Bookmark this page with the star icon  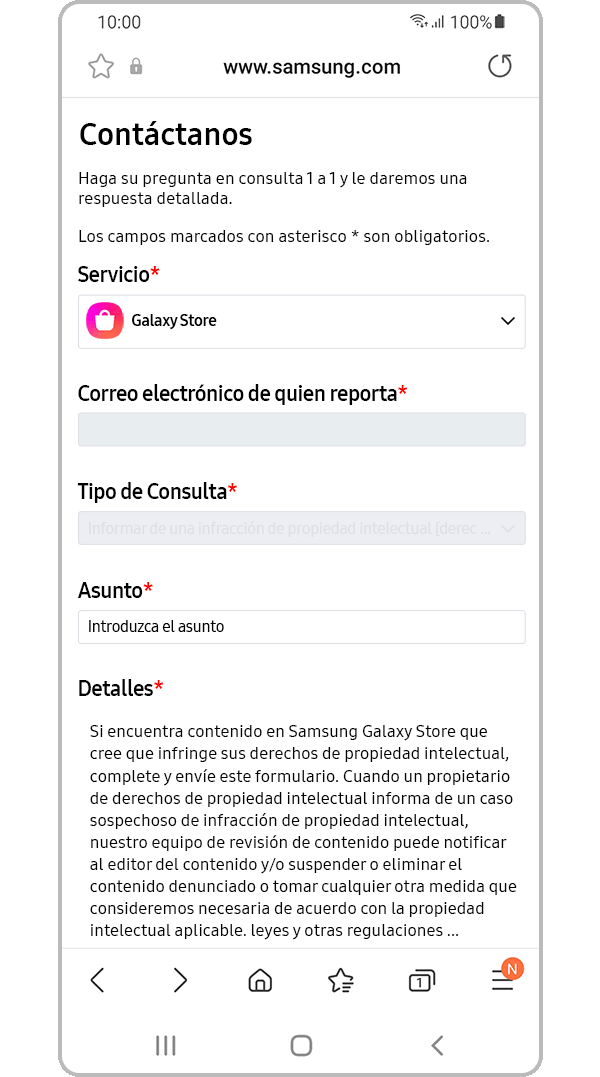click(101, 67)
